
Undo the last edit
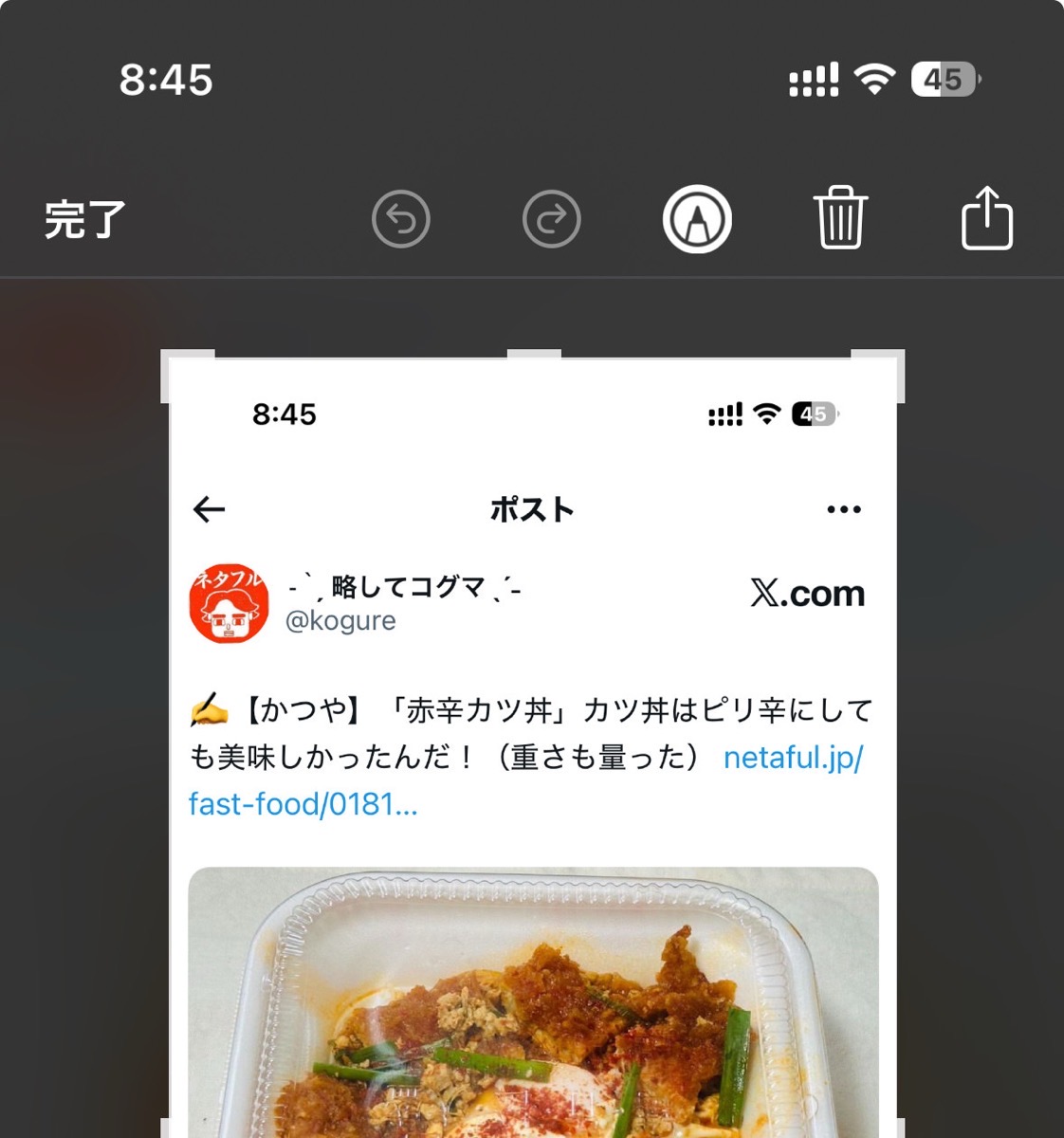(401, 220)
